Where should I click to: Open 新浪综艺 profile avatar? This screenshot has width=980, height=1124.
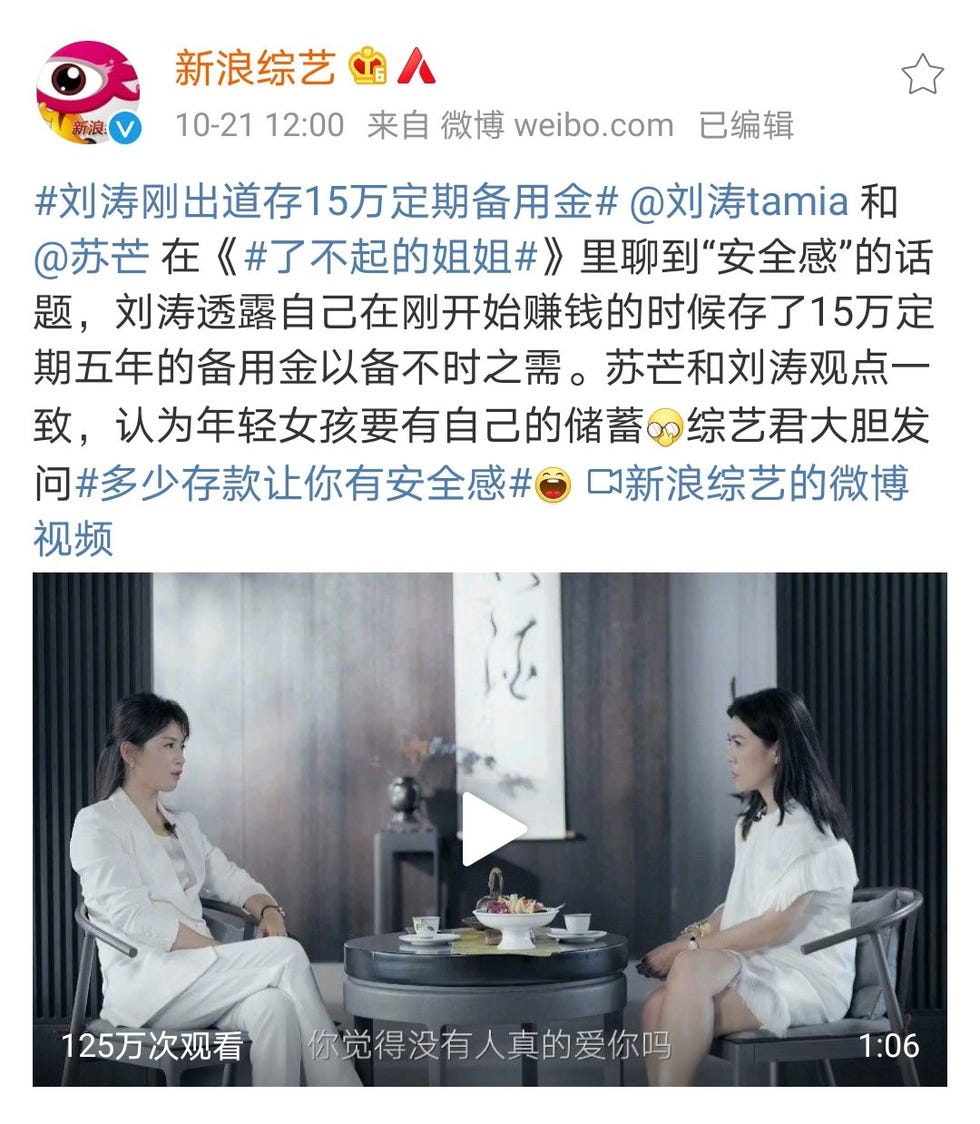click(x=88, y=91)
